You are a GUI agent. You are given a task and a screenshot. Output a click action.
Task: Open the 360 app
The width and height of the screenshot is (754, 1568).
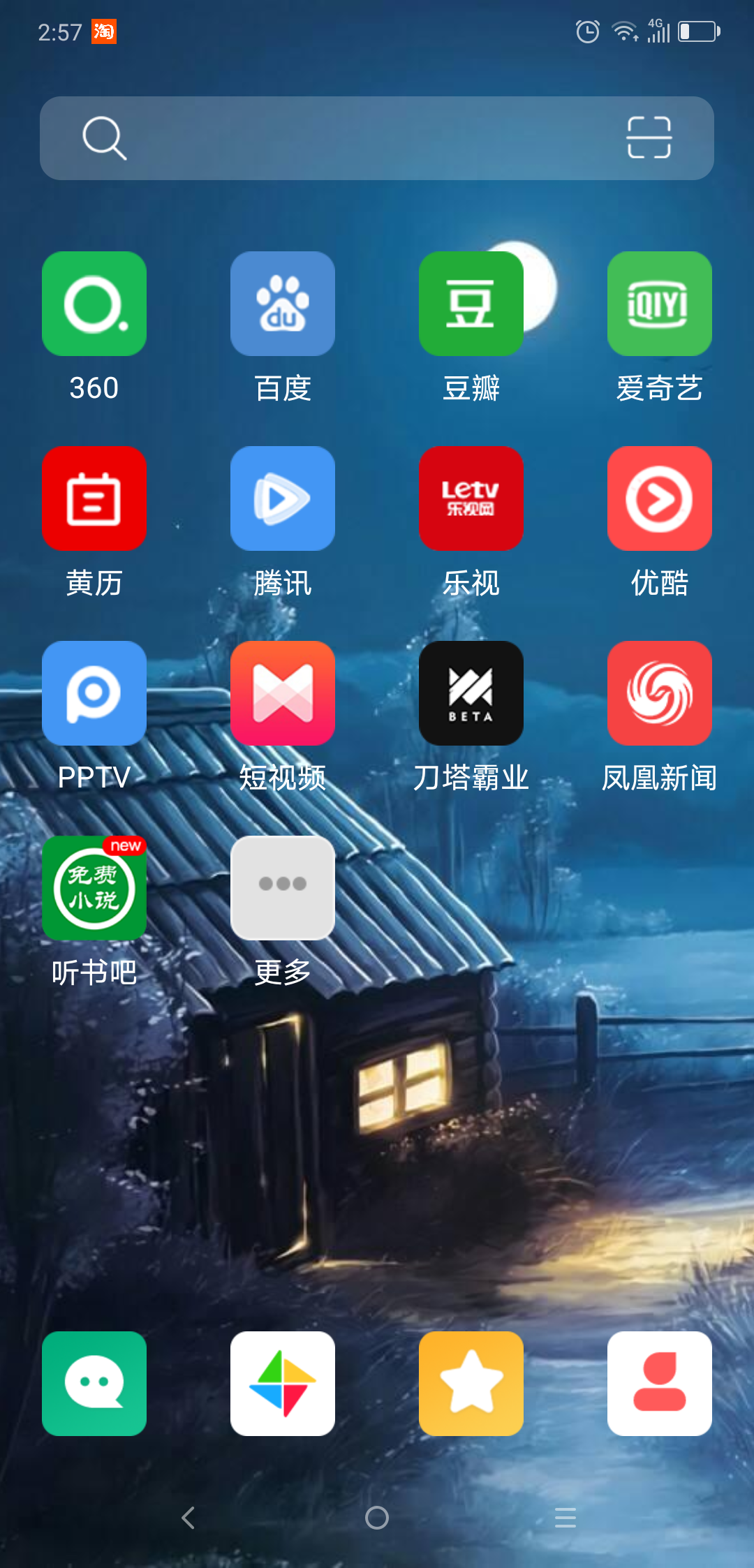point(94,304)
